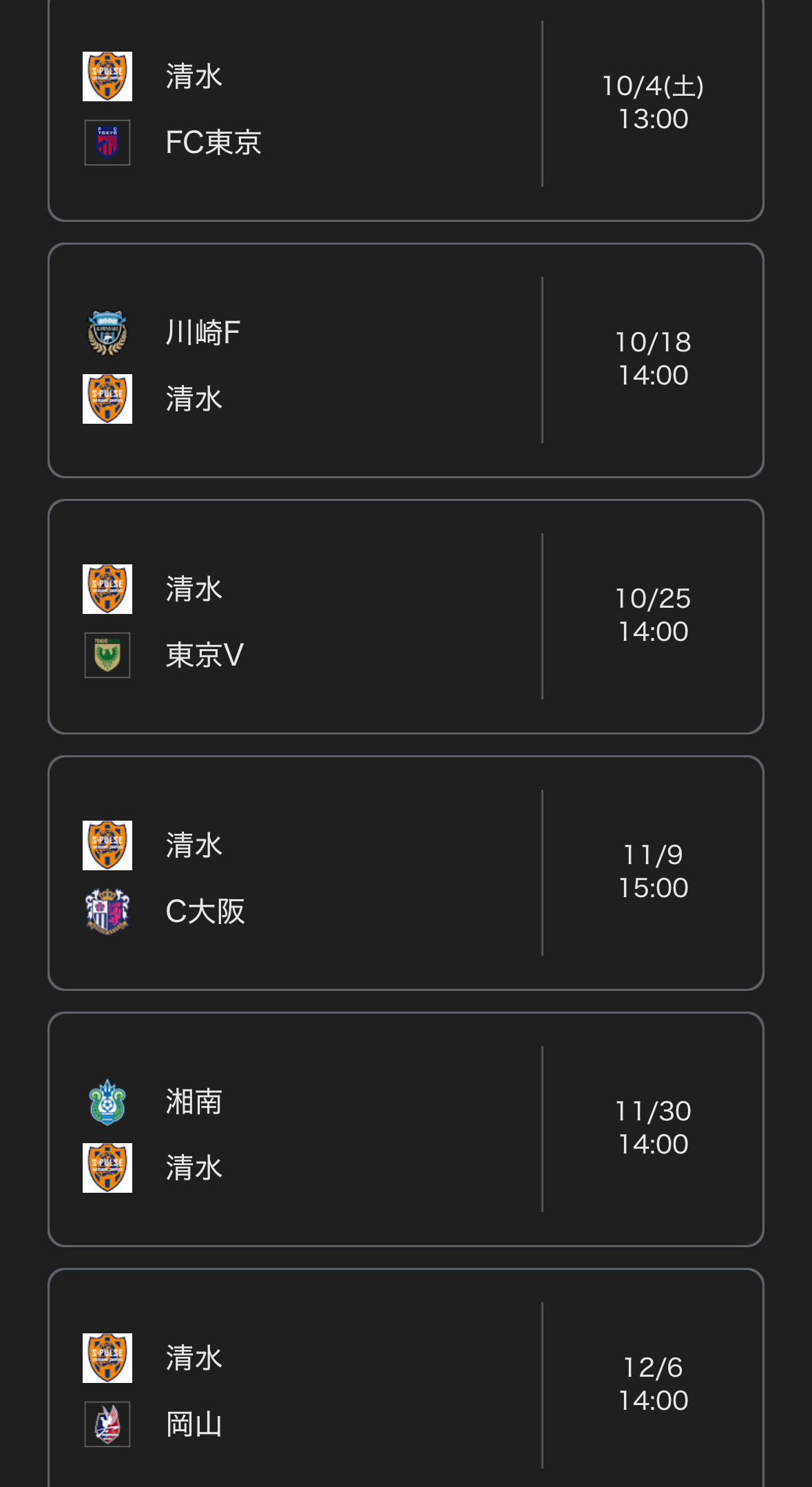Open the 清水 vs FC東京 match card

[x=405, y=109]
